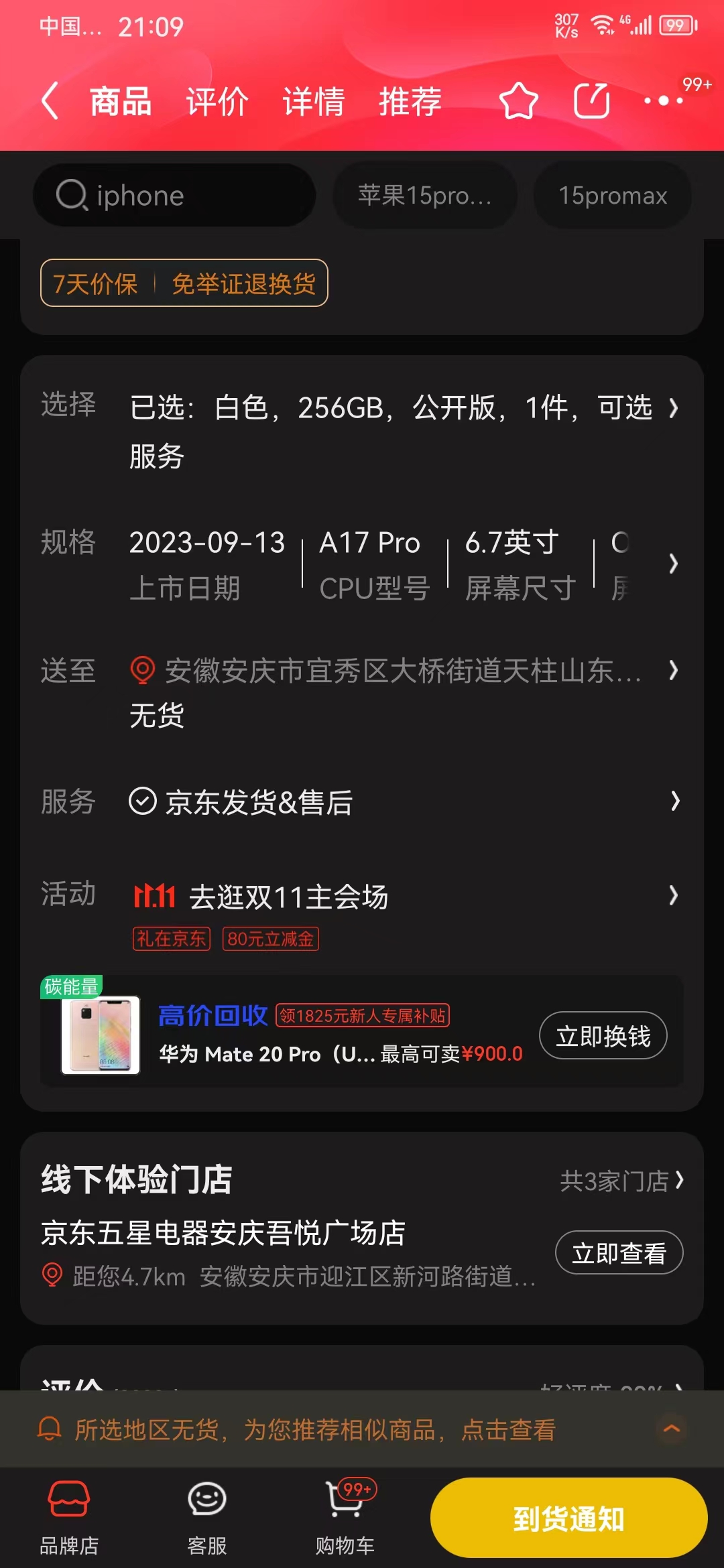Tap 立即换钱 trade-in button
The width and height of the screenshot is (724, 1568).
[x=603, y=1036]
